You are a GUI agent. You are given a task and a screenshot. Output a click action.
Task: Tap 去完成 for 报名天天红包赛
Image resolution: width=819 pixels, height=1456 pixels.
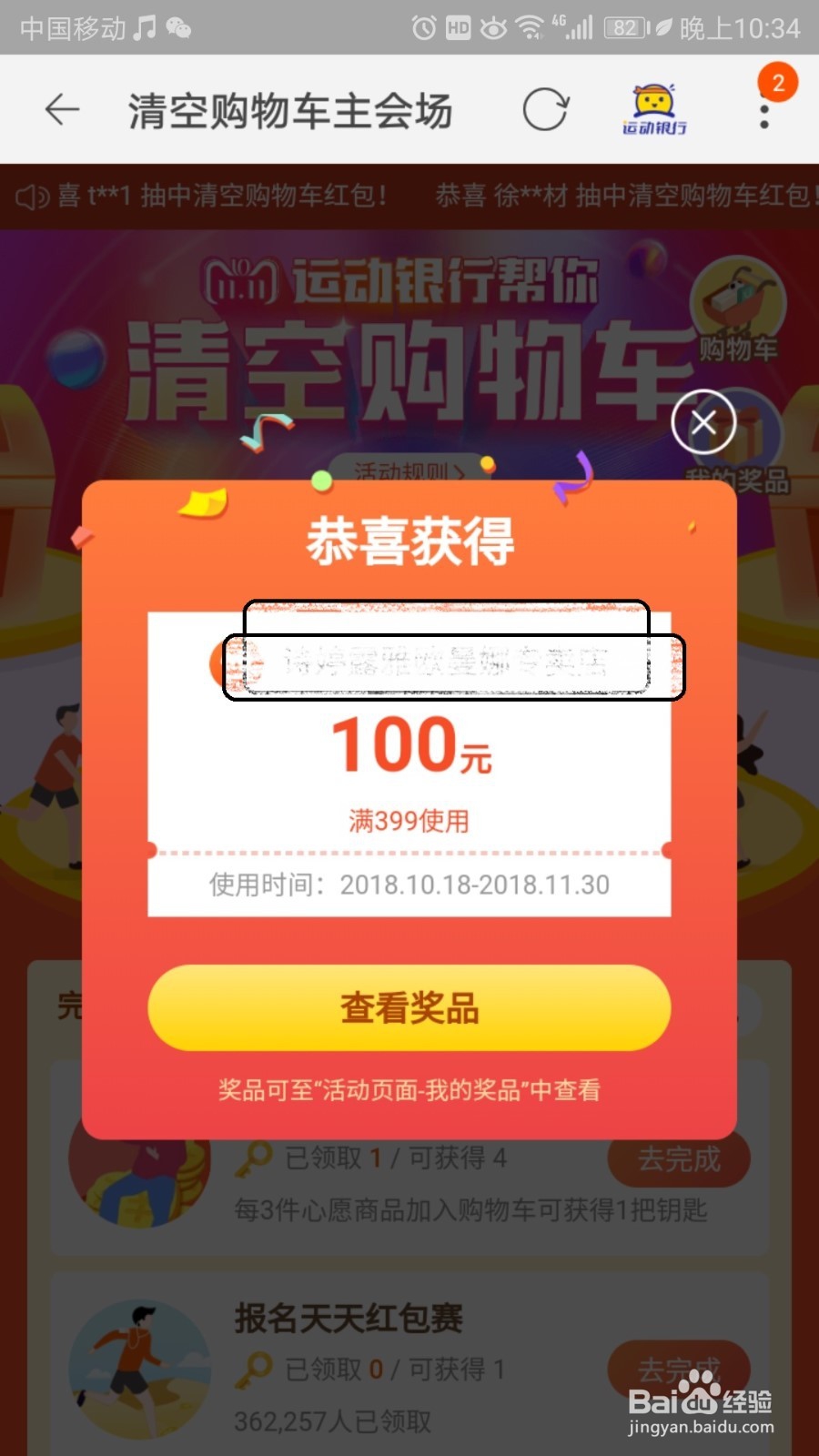pos(679,1367)
